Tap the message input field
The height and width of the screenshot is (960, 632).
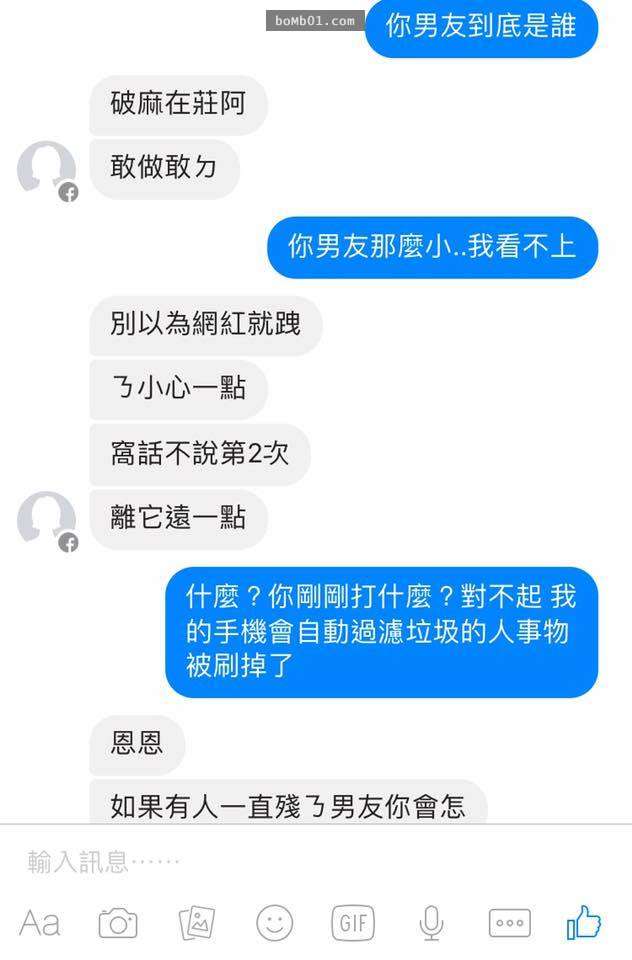coord(300,861)
